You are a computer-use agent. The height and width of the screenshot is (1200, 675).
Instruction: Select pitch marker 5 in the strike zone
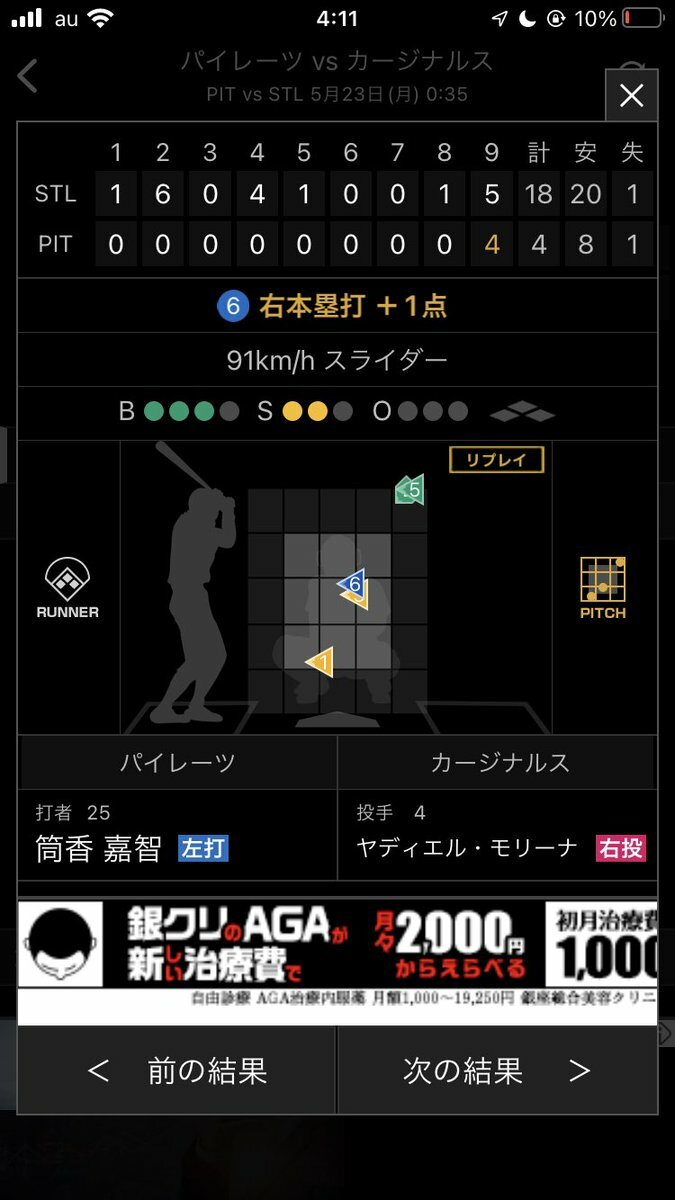[410, 490]
